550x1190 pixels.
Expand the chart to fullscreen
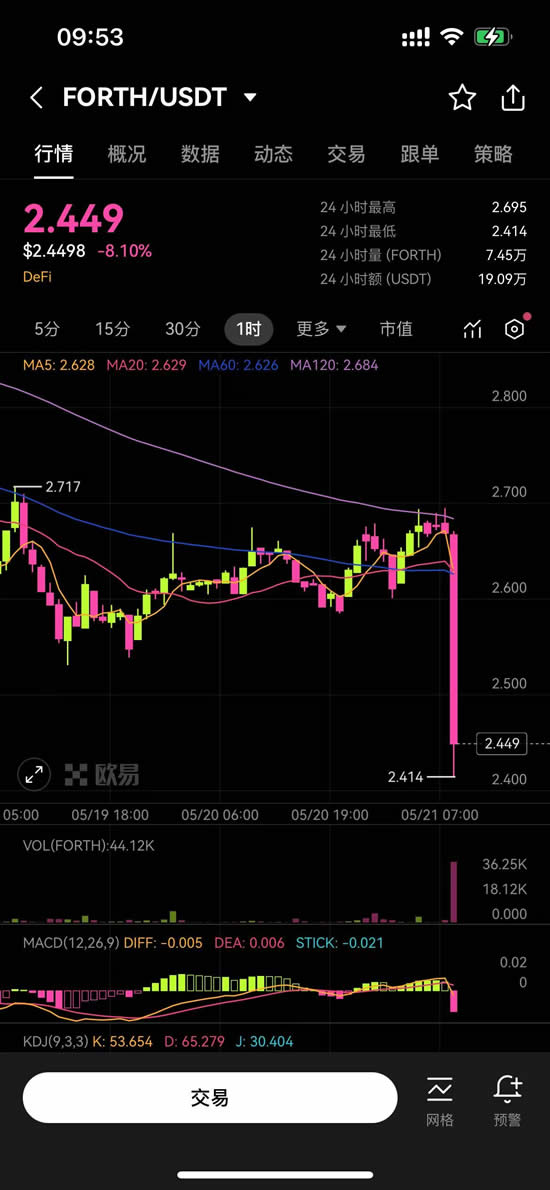pyautogui.click(x=34, y=775)
